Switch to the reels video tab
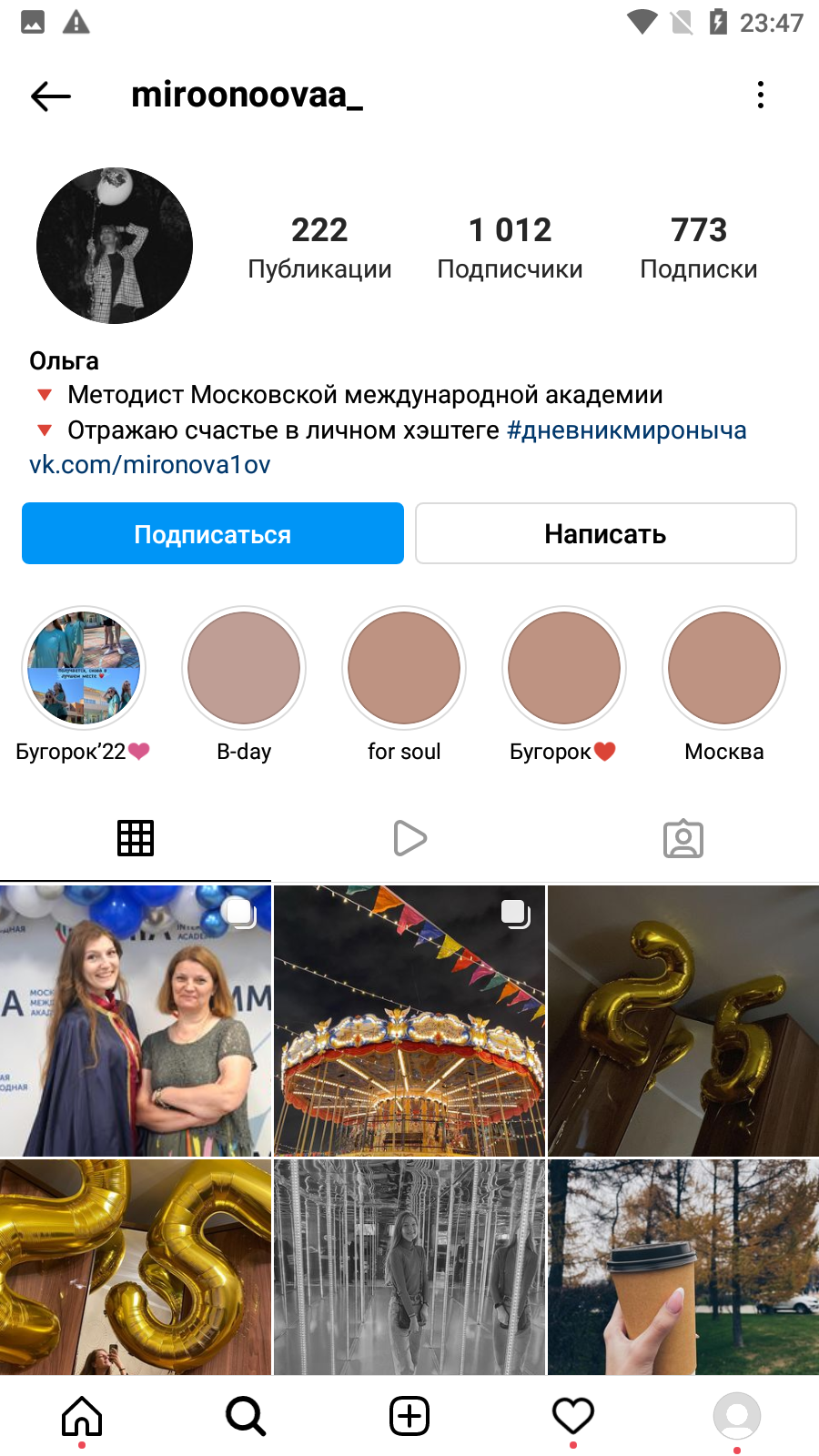The image size is (819, 1456). pos(409,838)
